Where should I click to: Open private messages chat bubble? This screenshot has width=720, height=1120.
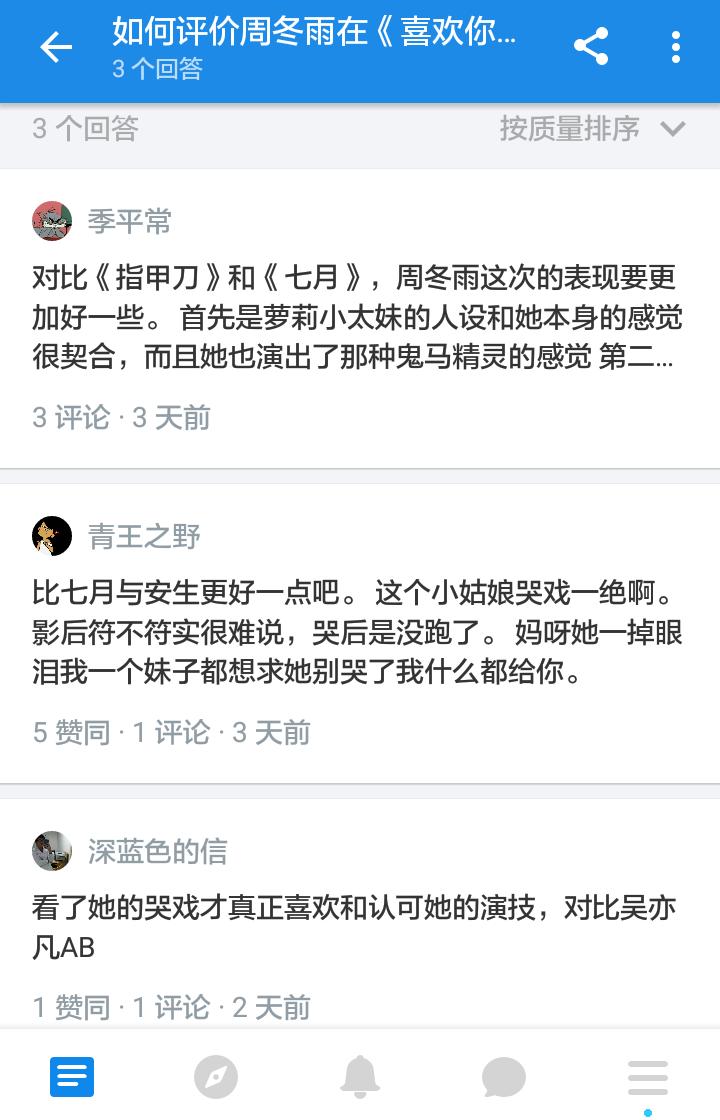[505, 1077]
